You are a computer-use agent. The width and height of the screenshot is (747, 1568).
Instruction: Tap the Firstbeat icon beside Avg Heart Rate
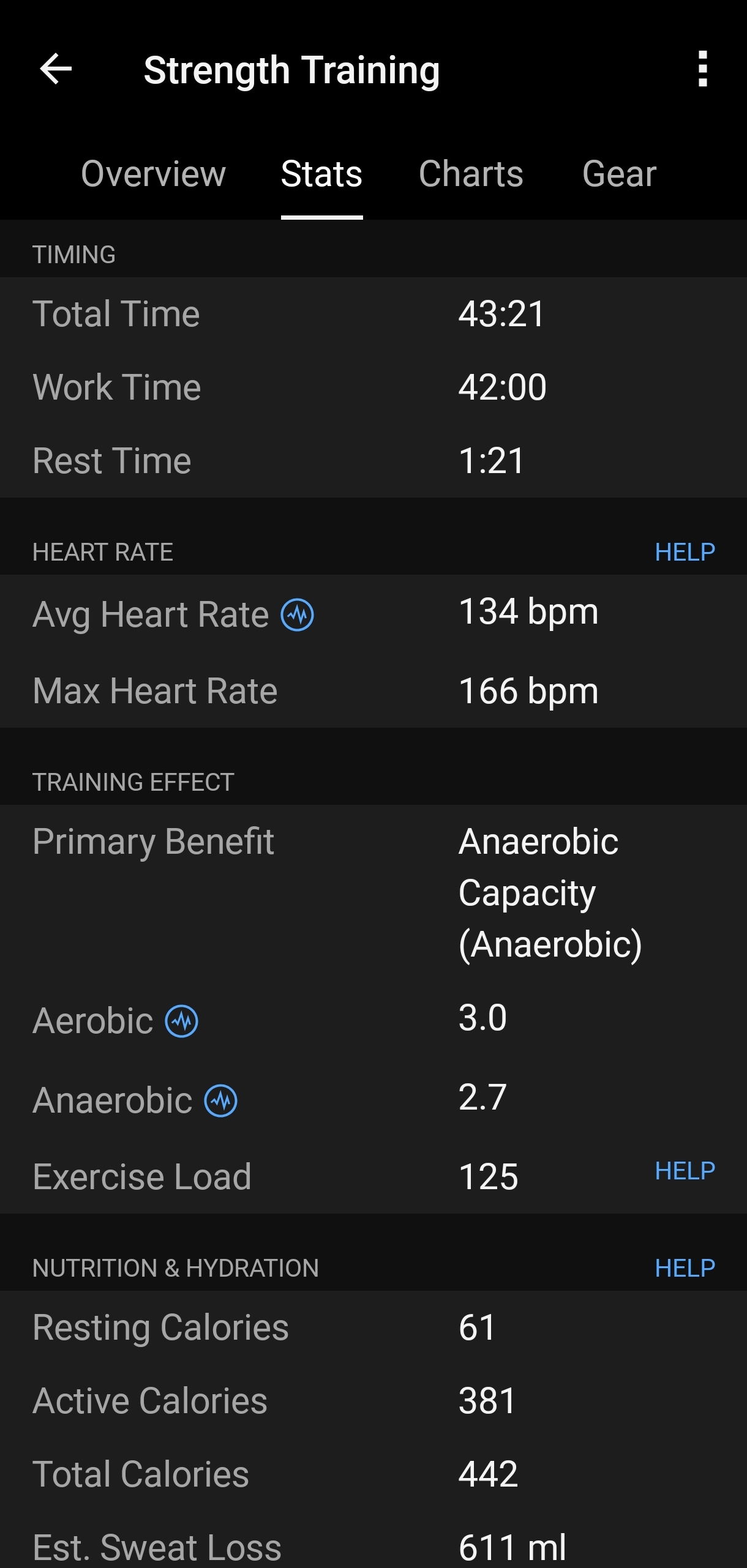[x=298, y=614]
